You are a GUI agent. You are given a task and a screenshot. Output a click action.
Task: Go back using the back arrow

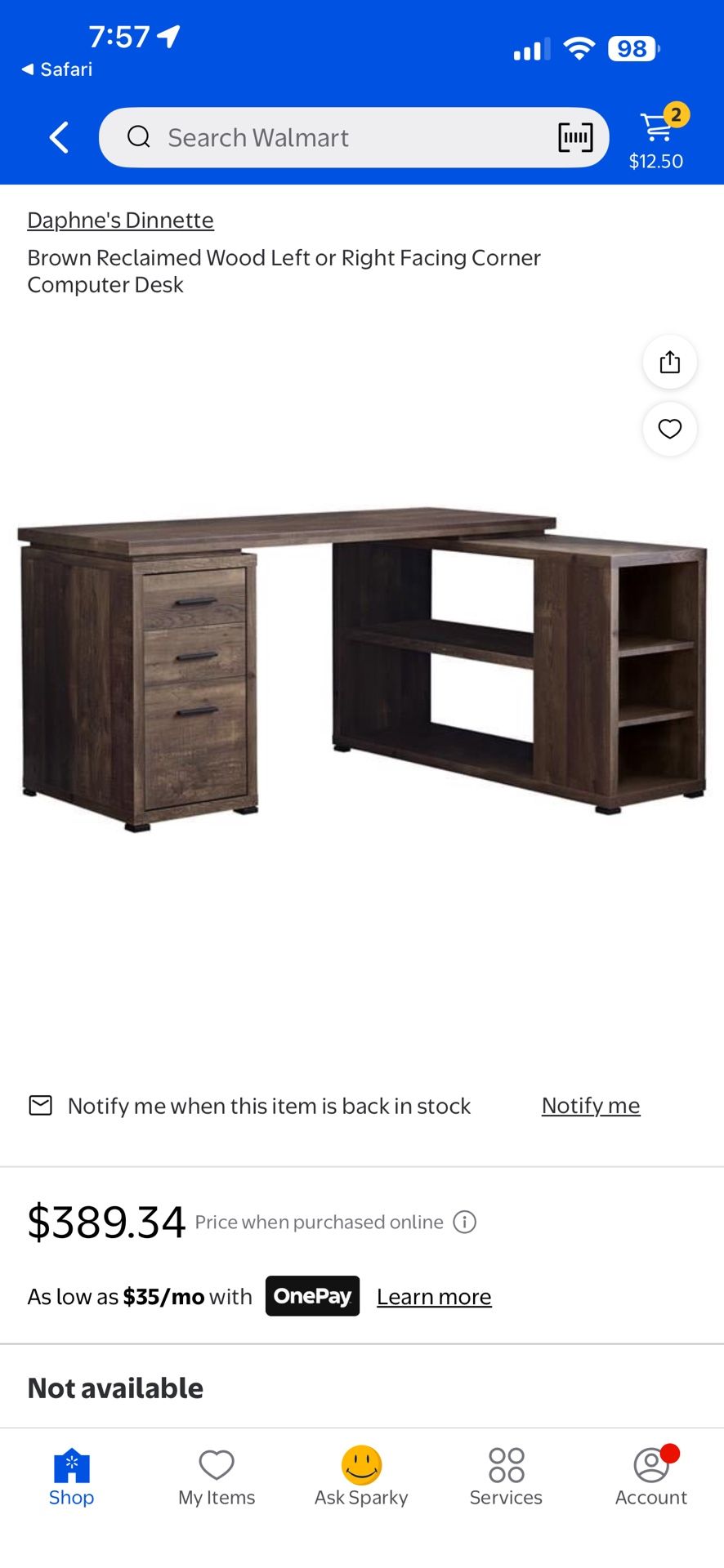[59, 137]
